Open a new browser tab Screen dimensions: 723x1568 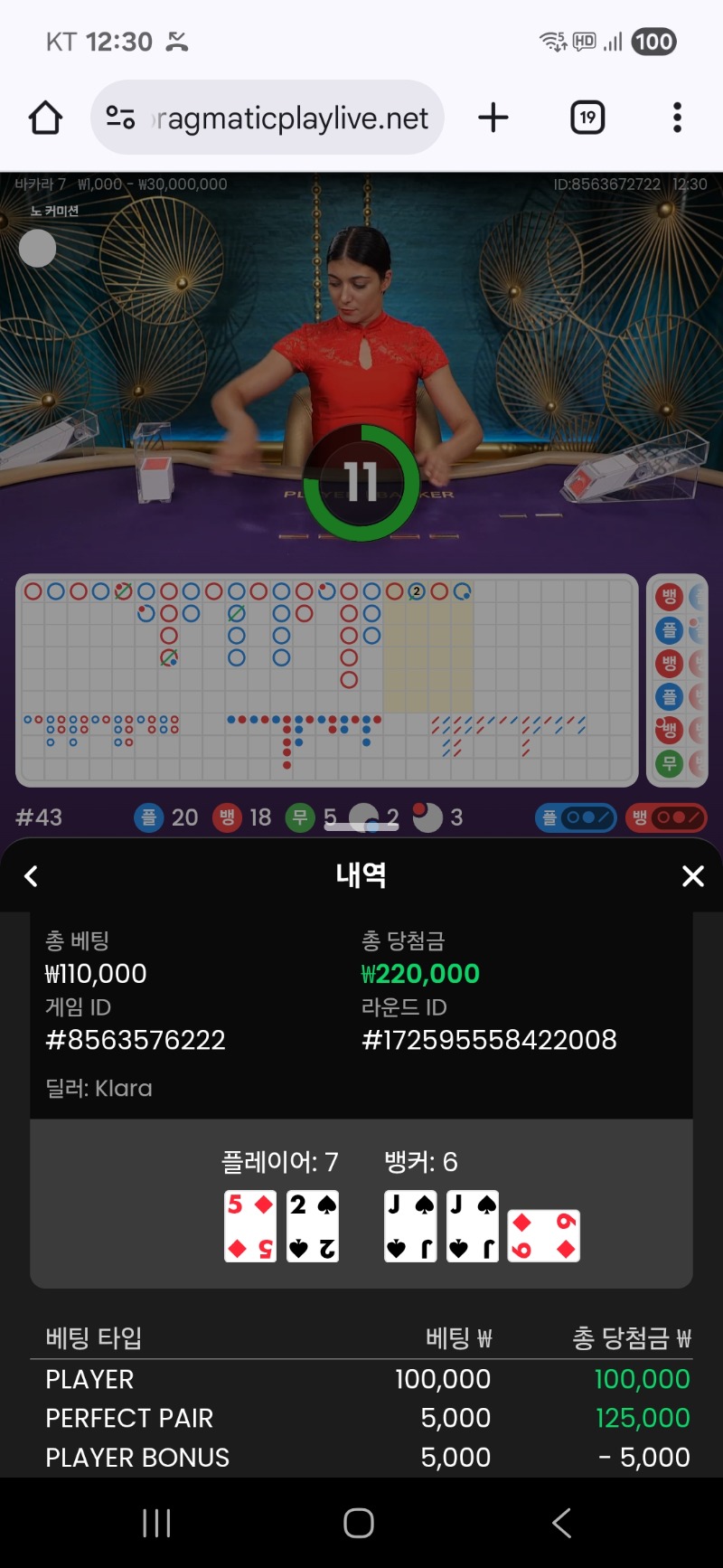[493, 118]
